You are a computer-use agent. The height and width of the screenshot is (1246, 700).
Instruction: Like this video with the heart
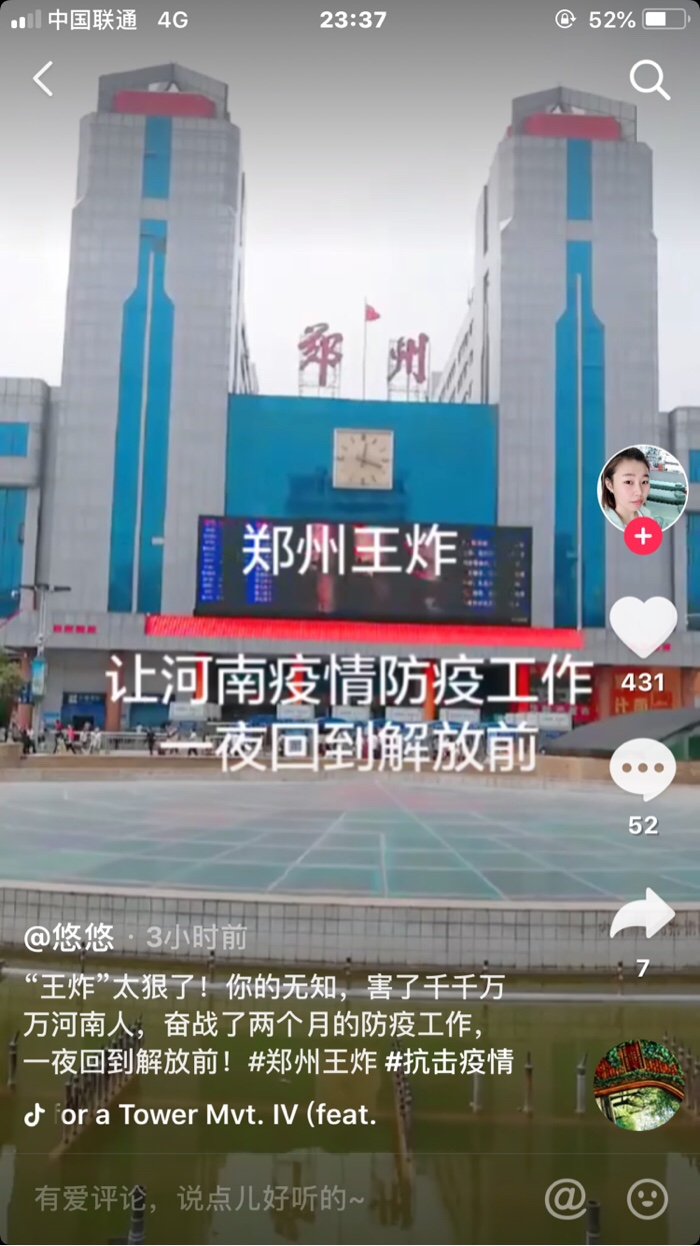coord(642,627)
